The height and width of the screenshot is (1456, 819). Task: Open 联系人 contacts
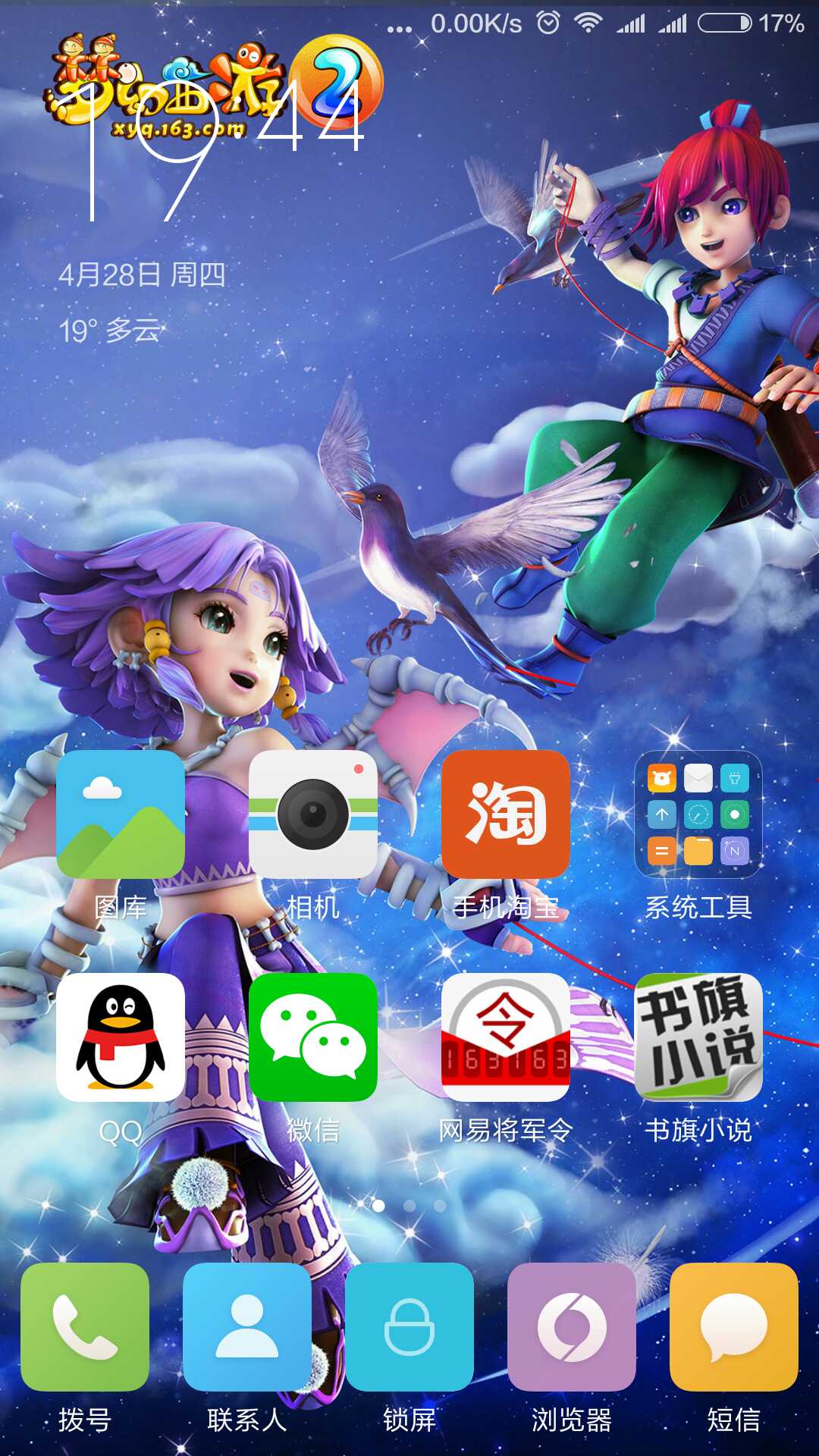247,1327
